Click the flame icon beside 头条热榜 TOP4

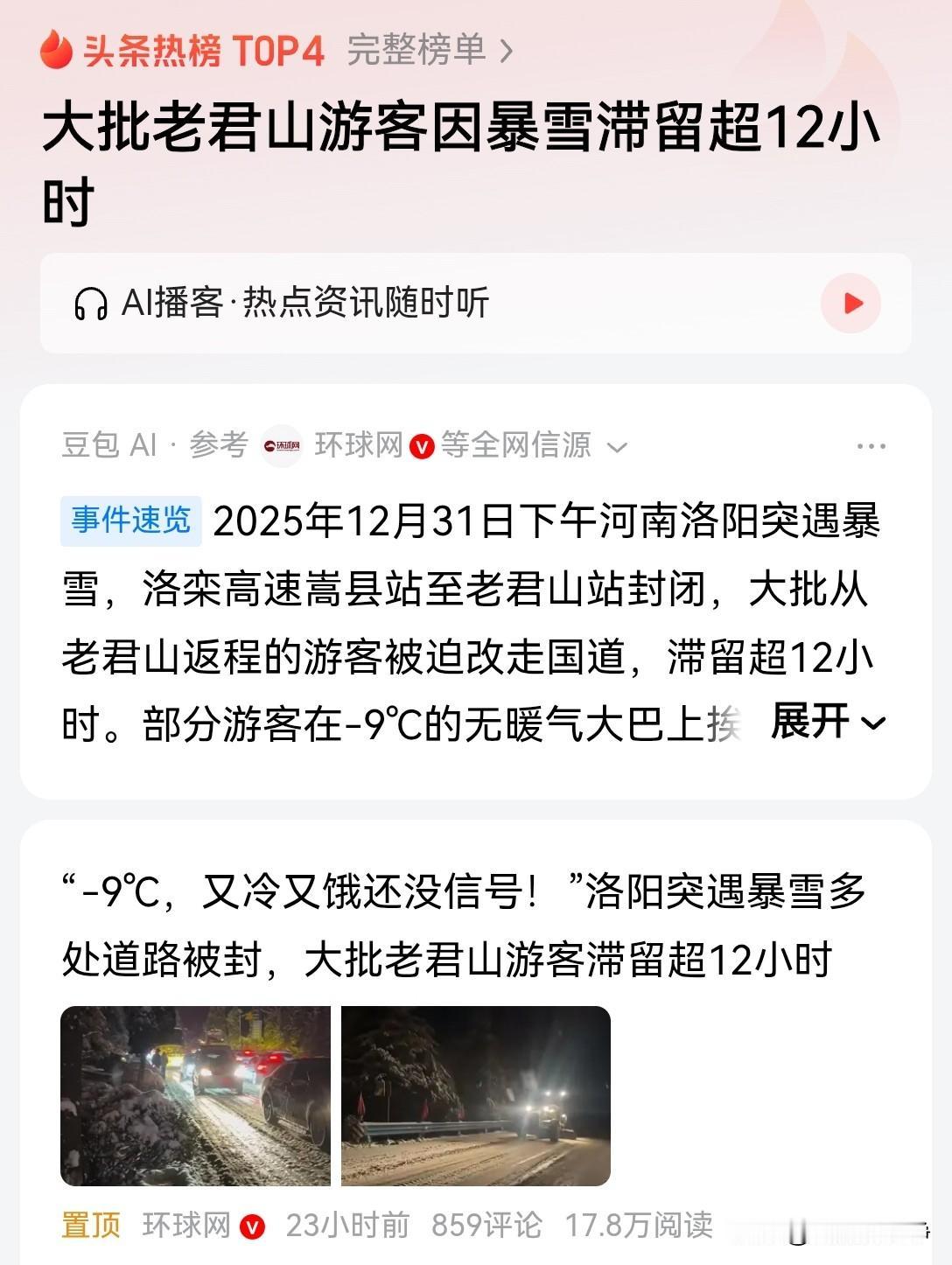[x=56, y=51]
